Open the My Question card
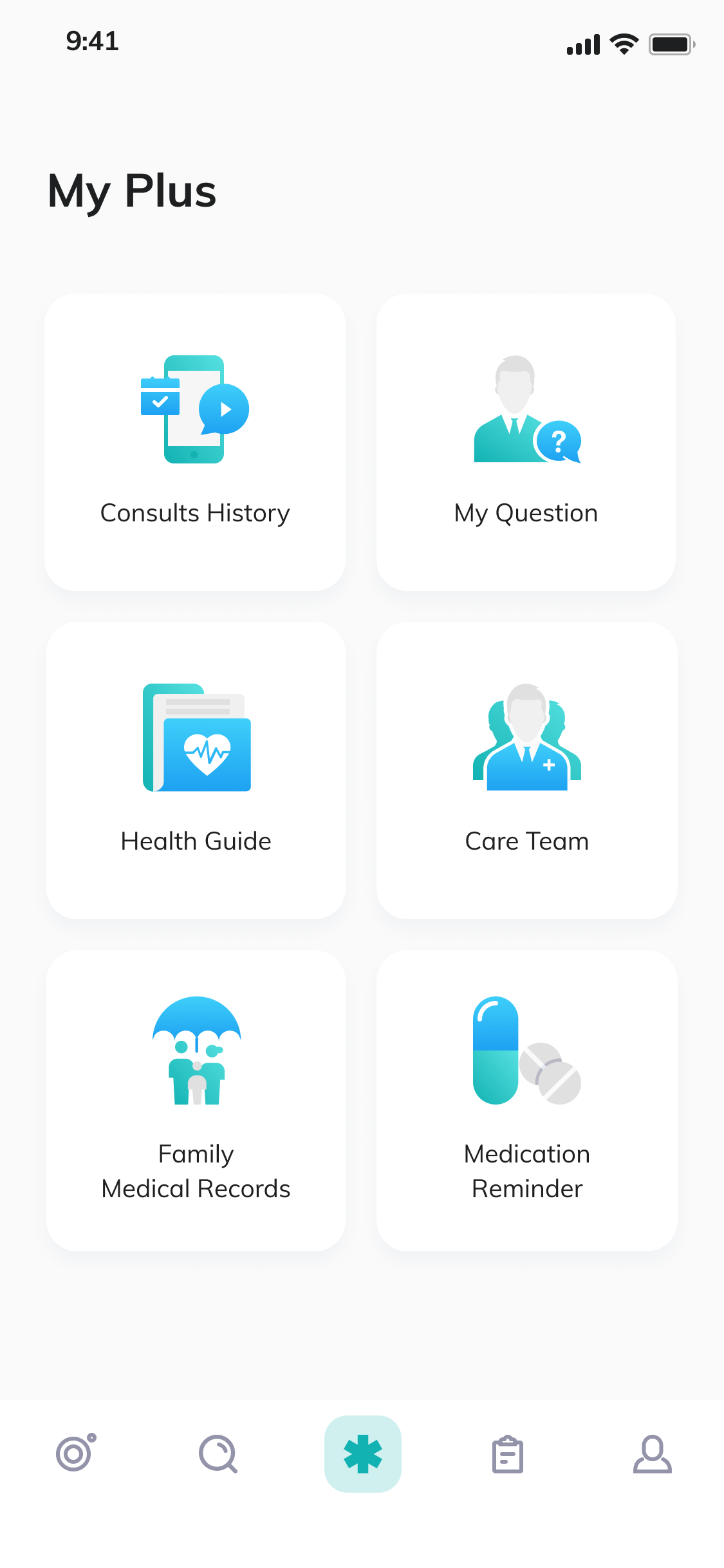 coord(526,442)
